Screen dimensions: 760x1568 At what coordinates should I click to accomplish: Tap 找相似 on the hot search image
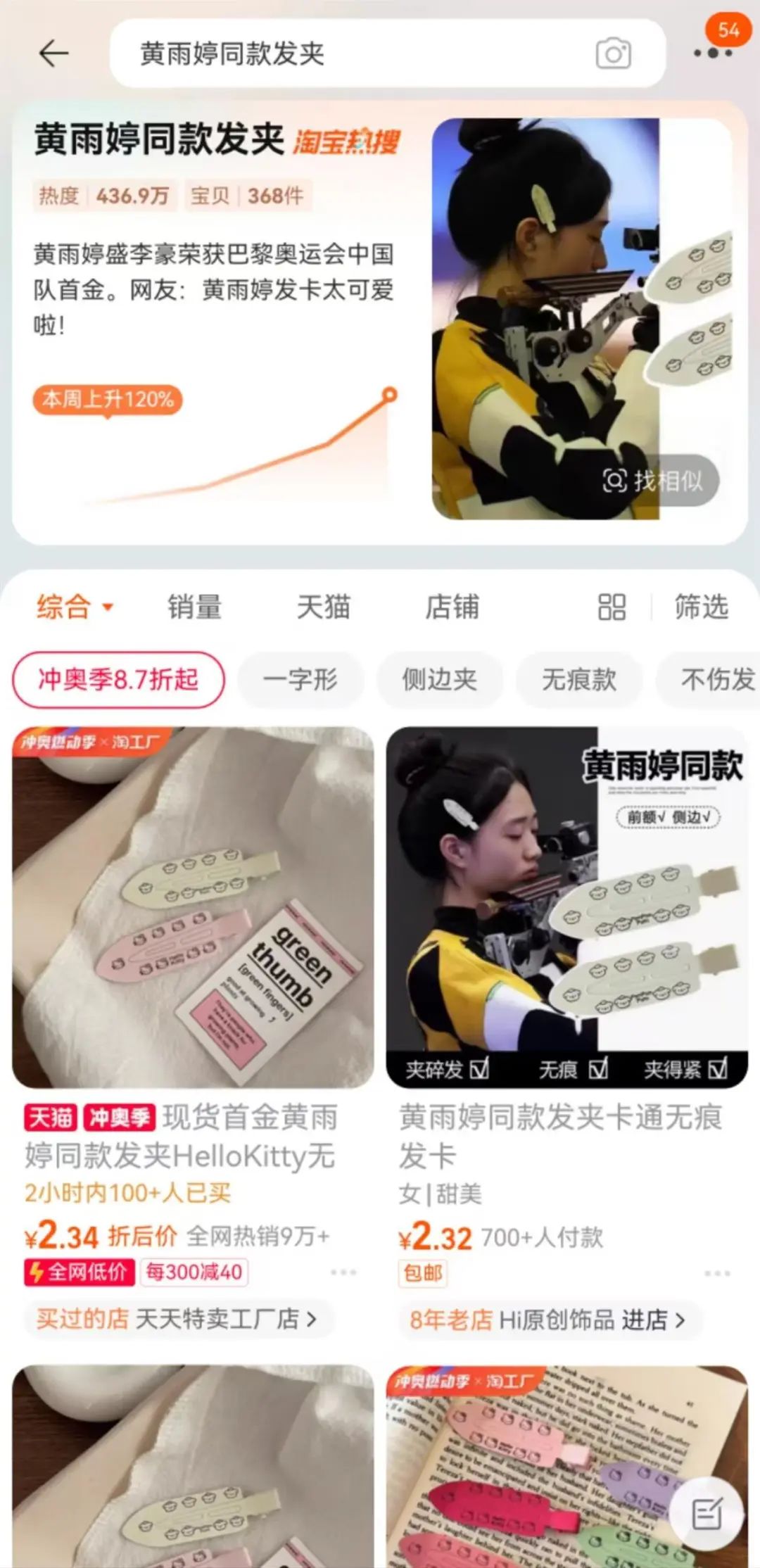tap(653, 481)
